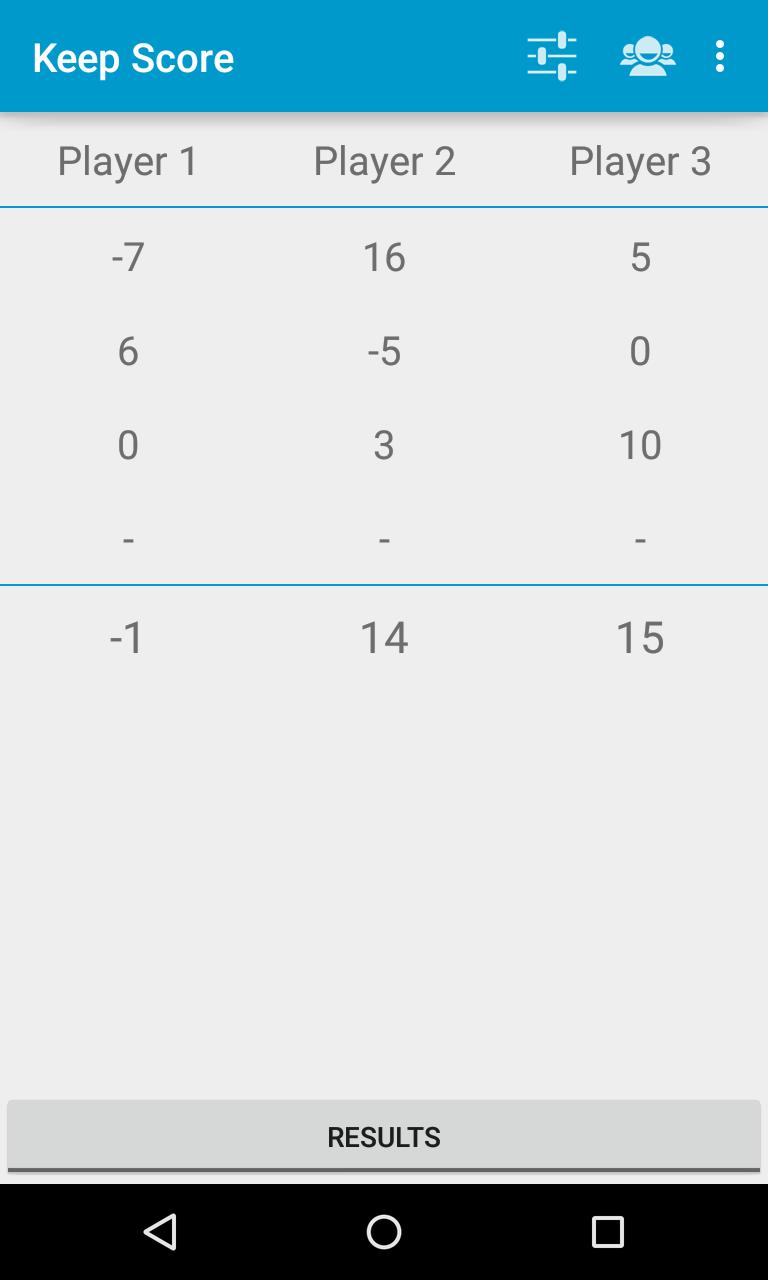Select Player 2's score of 16
Screen dimensions: 768x1280
pyautogui.click(x=384, y=257)
